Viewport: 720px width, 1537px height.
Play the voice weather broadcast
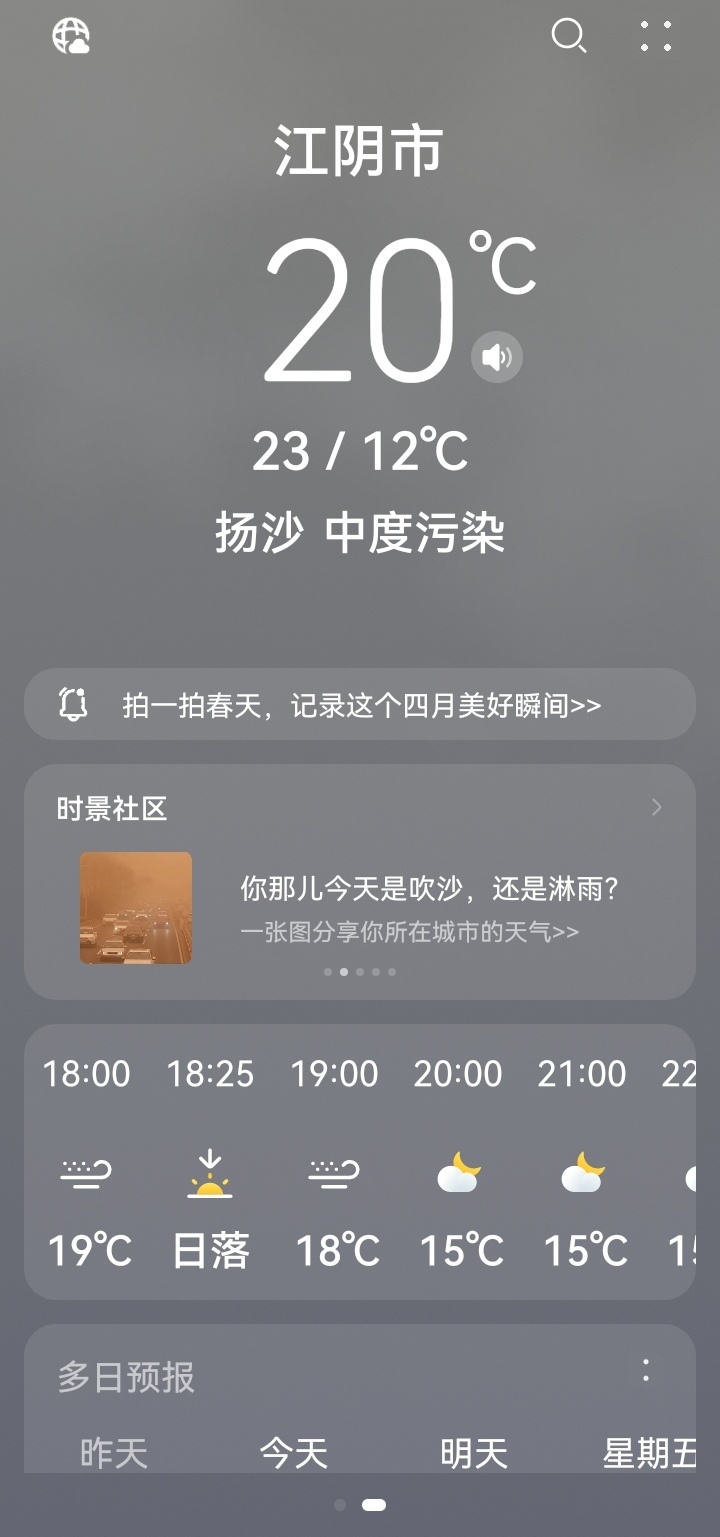click(x=497, y=356)
